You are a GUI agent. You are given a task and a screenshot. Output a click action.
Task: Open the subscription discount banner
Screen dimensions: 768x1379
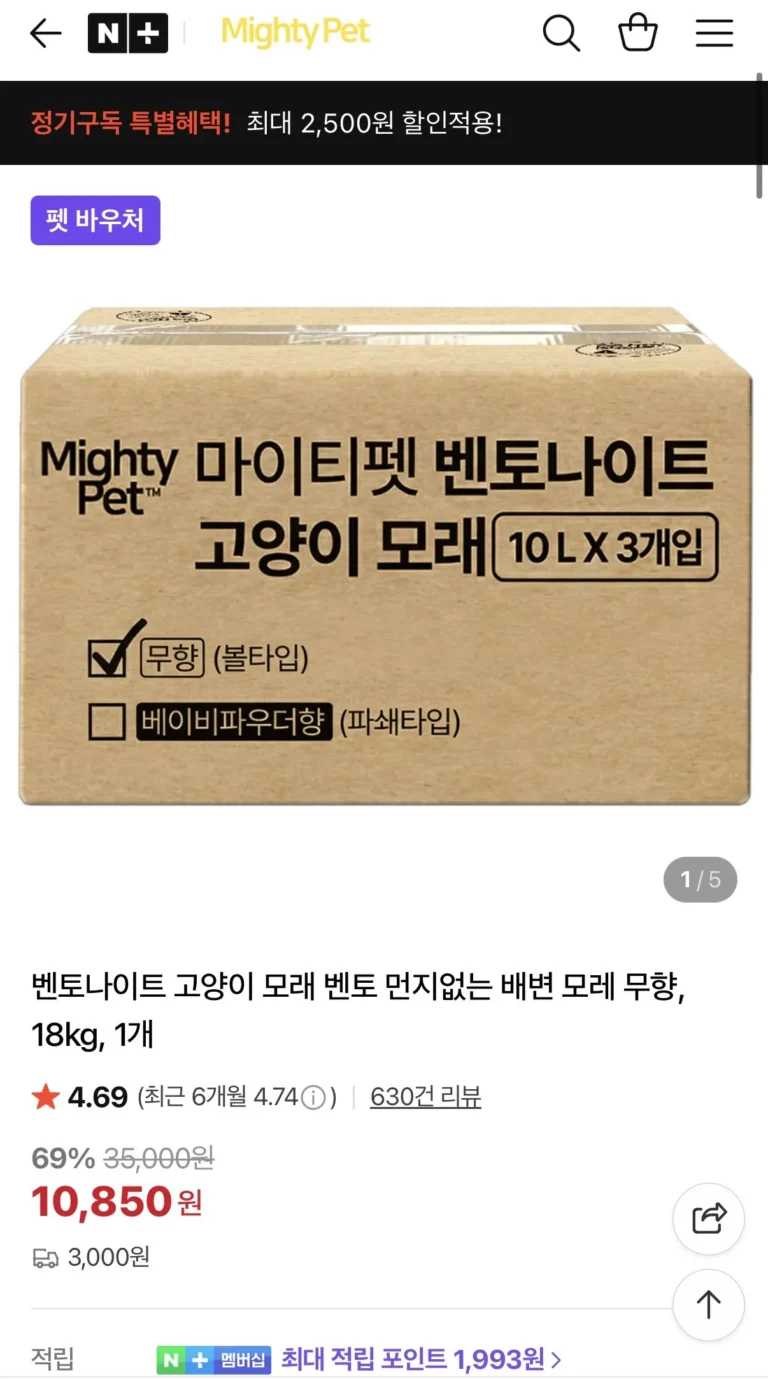pyautogui.click(x=384, y=123)
